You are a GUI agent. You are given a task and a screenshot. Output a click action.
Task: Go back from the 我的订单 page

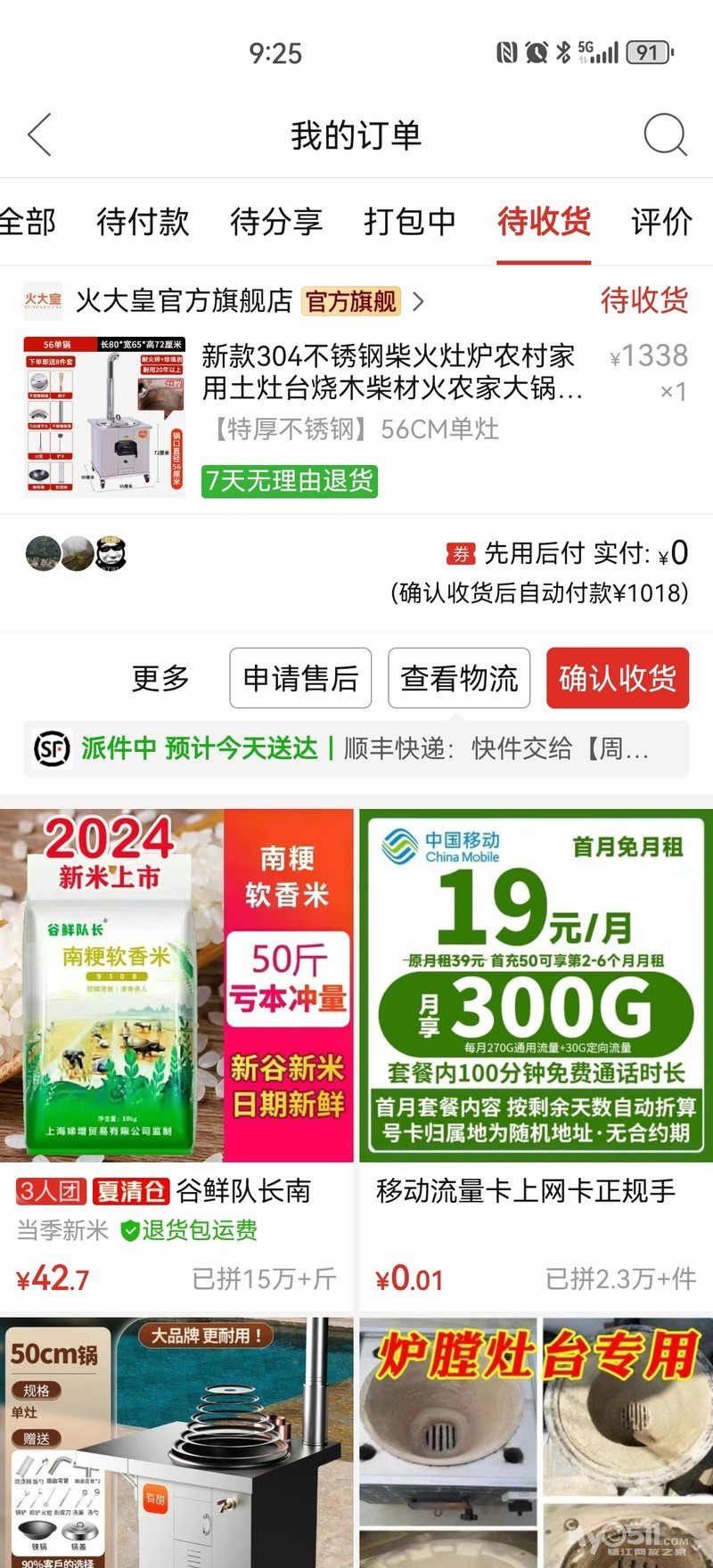pyautogui.click(x=40, y=135)
